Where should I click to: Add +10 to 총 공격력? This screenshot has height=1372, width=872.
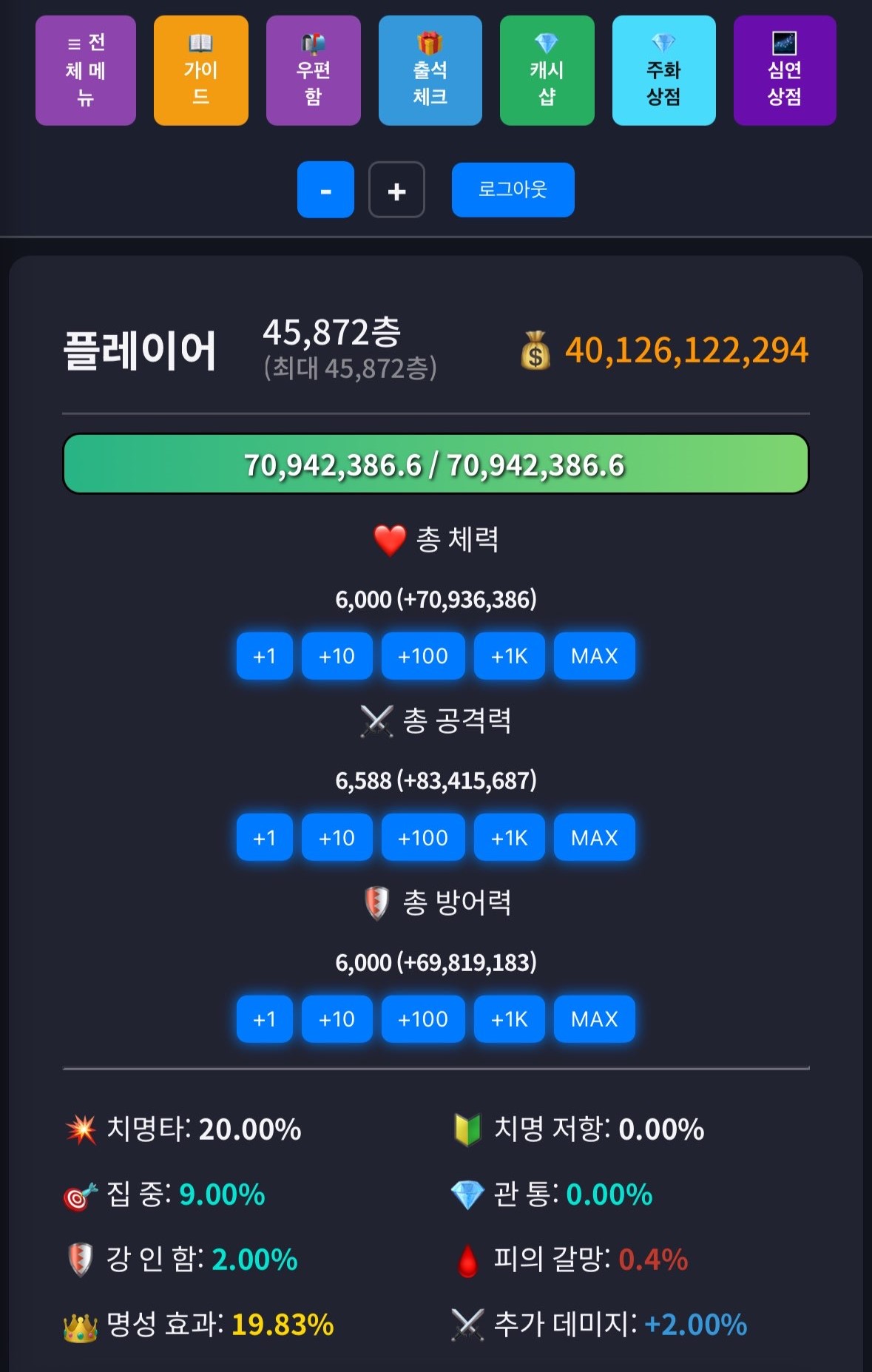click(337, 837)
